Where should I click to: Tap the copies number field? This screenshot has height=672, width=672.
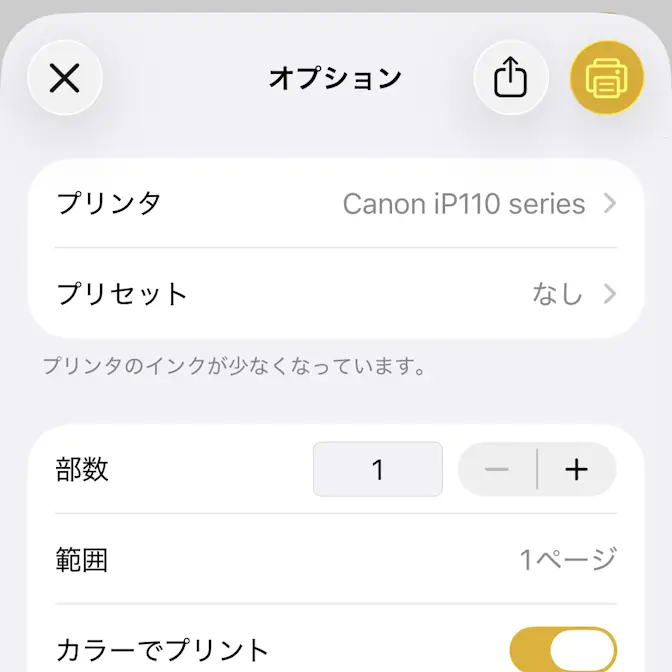pos(378,469)
